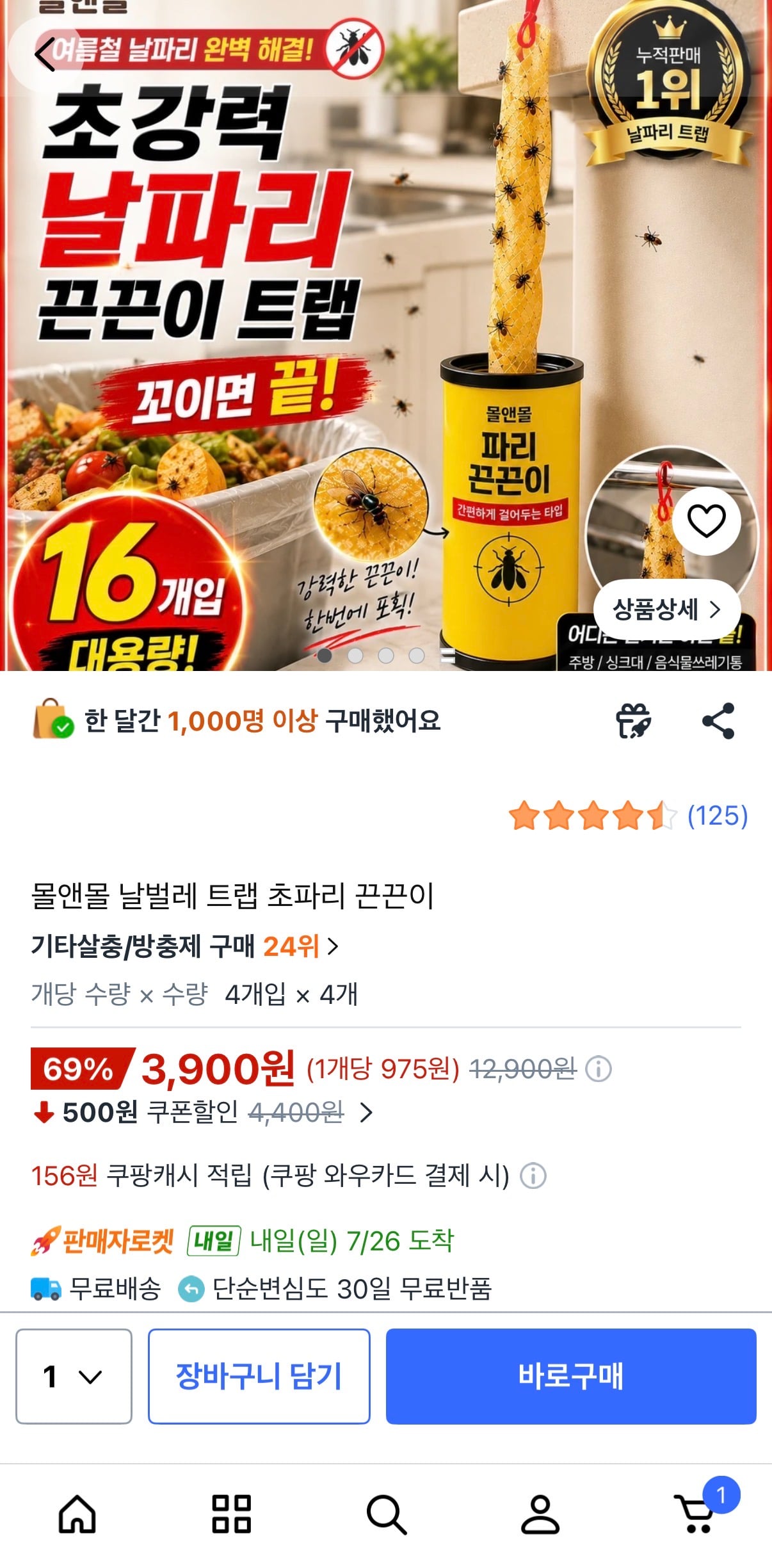Jump to the second product image dot
Image resolution: width=772 pixels, height=1568 pixels.
[x=355, y=656]
